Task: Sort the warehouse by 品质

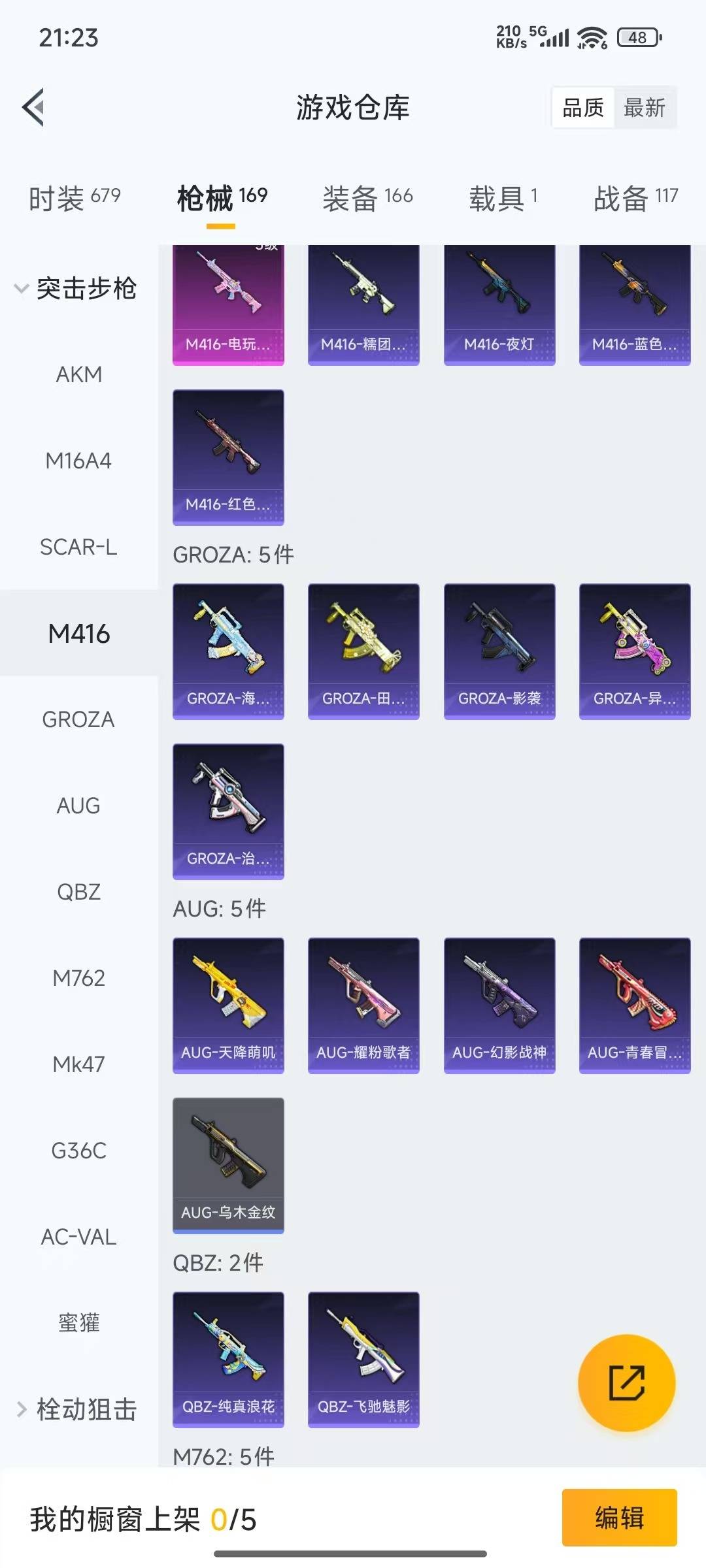Action: 582,108
